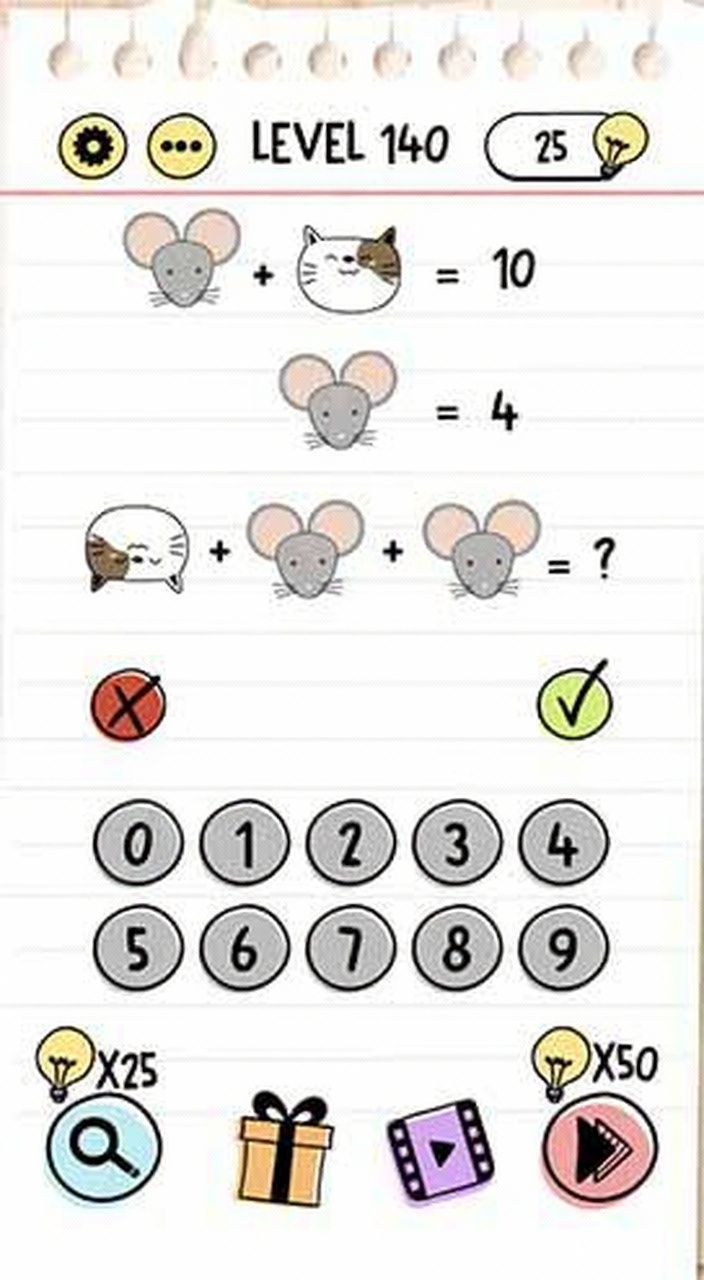
Task: Enter digit 4
Action: tap(563, 845)
